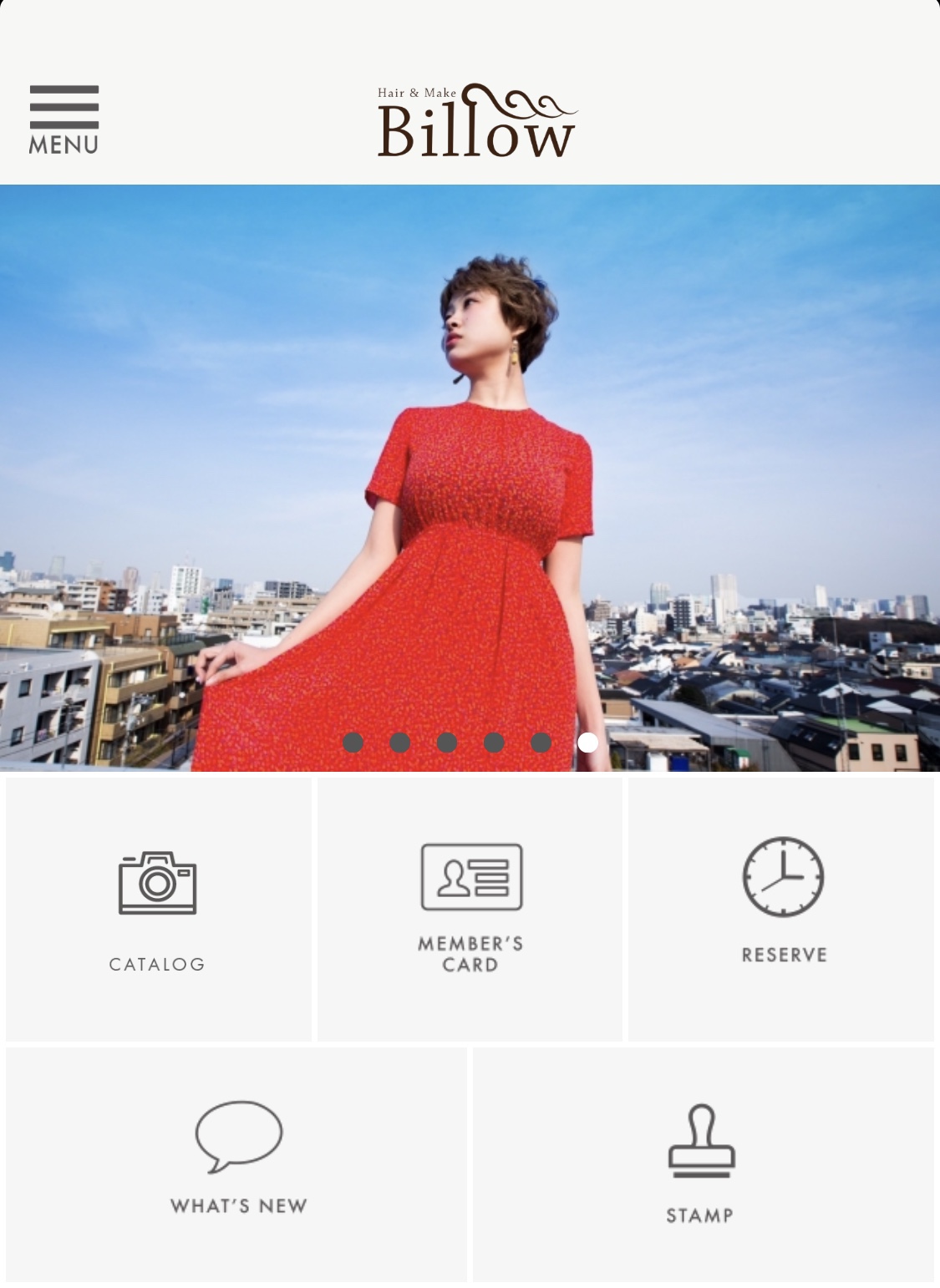Open the MENU drawer button
The height and width of the screenshot is (1288, 940).
pos(64,119)
